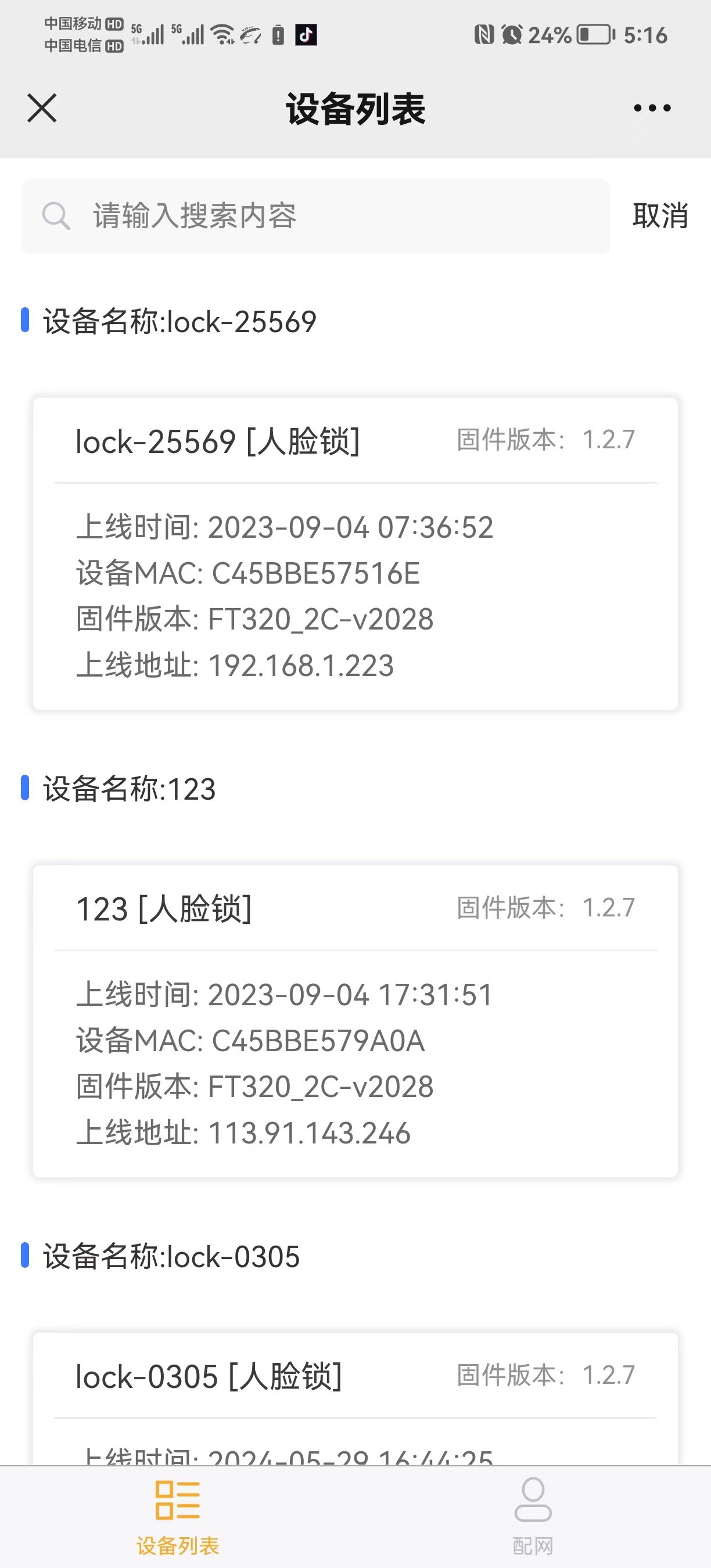The width and height of the screenshot is (711, 1568).
Task: Open the 123 [人脸锁] device card
Action: click(355, 1020)
